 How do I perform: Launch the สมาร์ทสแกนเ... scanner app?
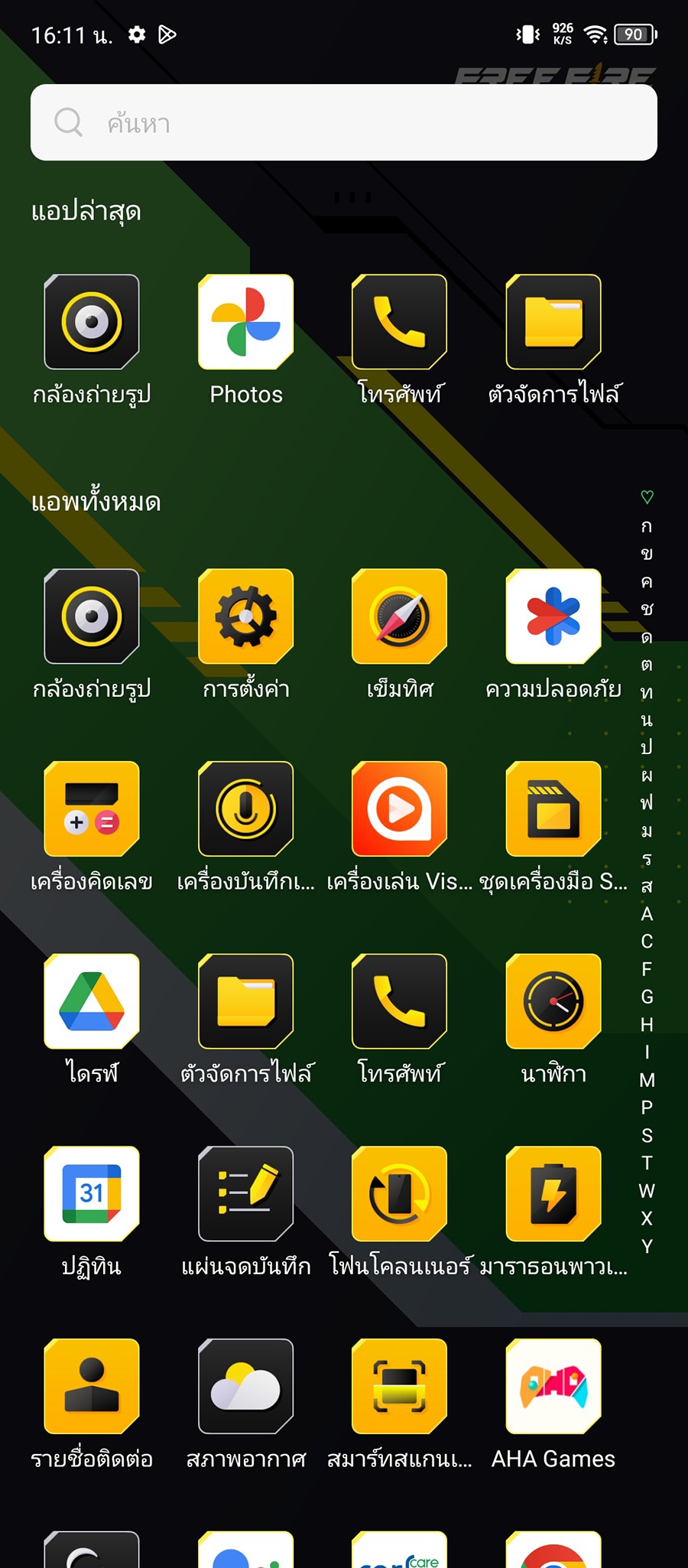(x=399, y=1387)
